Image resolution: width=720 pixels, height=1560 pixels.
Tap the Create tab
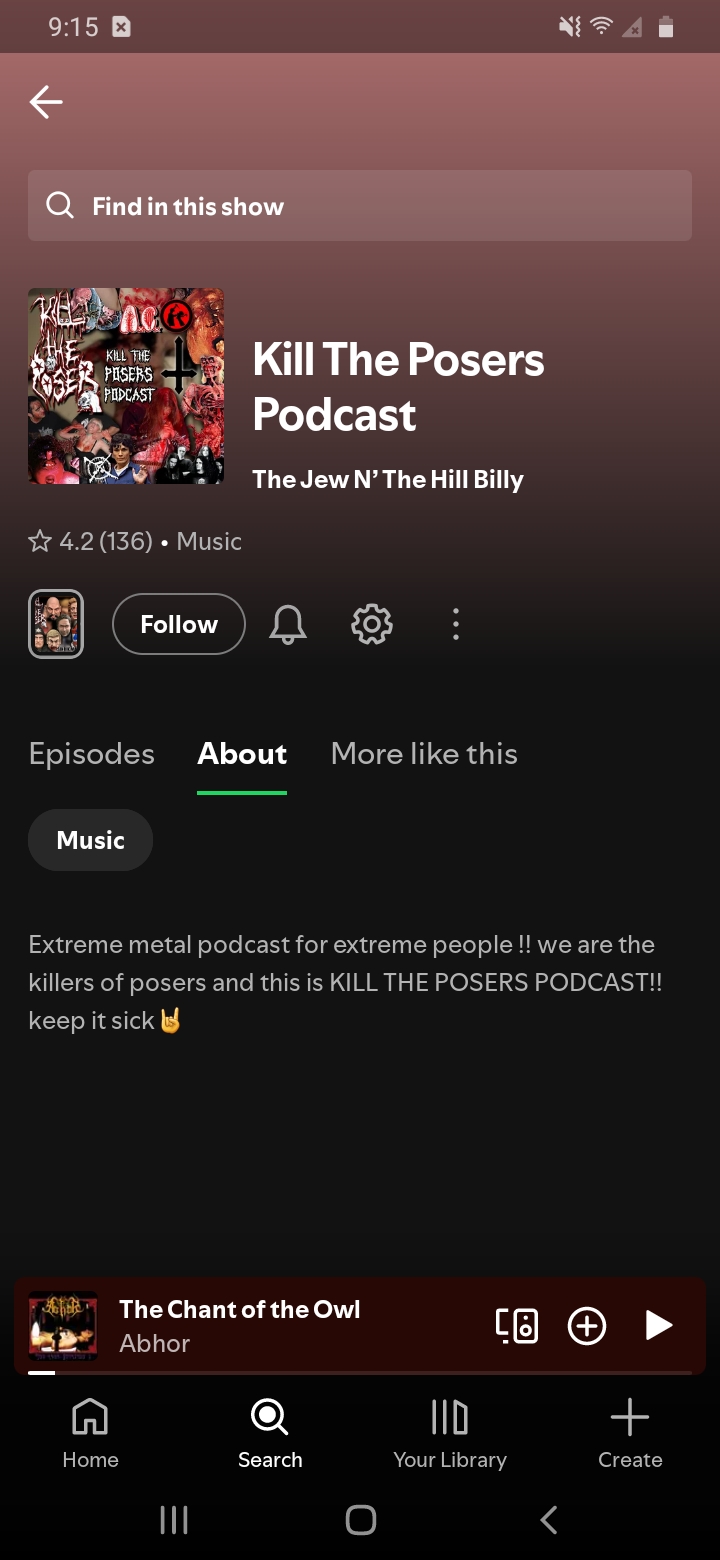coord(630,1434)
